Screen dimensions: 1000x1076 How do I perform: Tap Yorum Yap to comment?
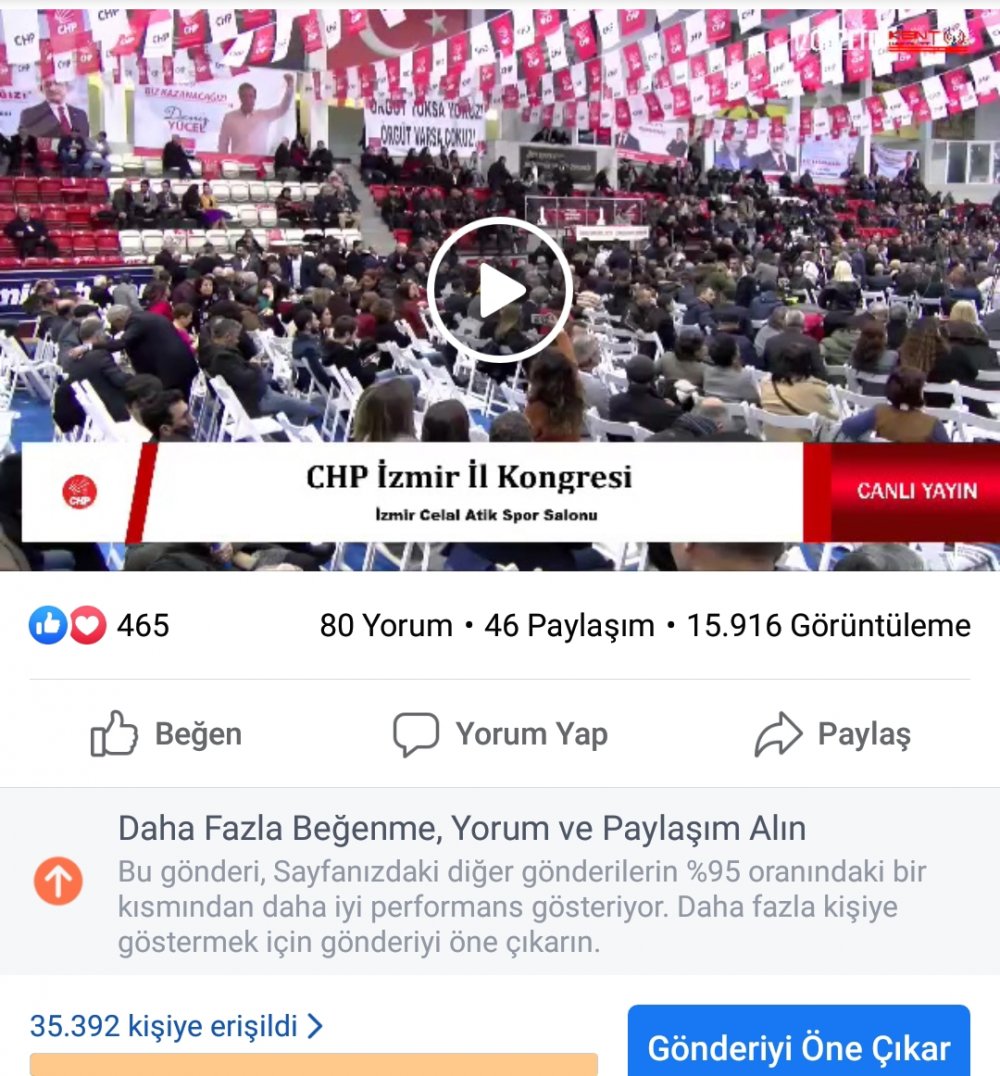coord(500,735)
